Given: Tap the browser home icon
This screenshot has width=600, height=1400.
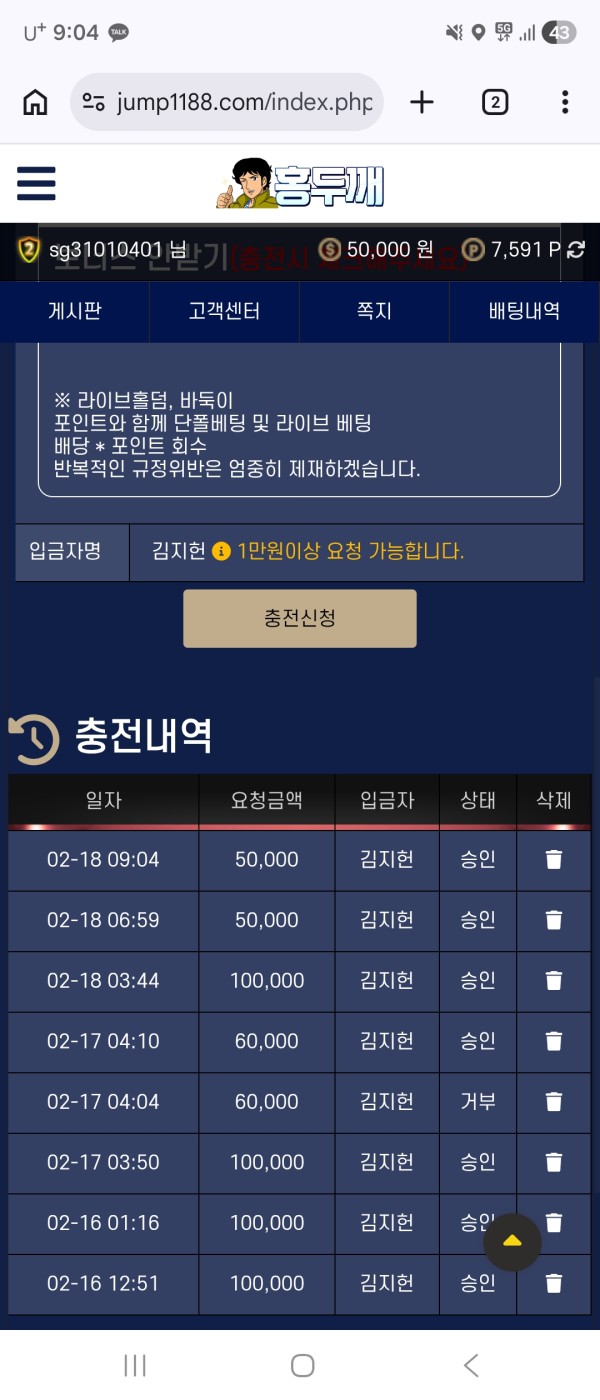Looking at the screenshot, I should 35,102.
